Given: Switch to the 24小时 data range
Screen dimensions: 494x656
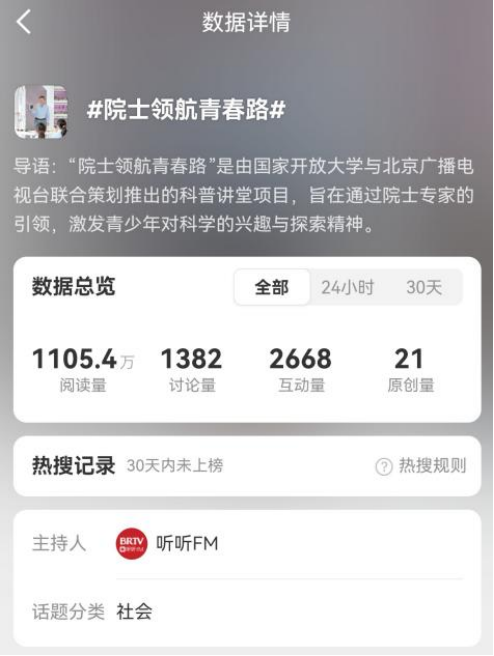Looking at the screenshot, I should click(348, 287).
